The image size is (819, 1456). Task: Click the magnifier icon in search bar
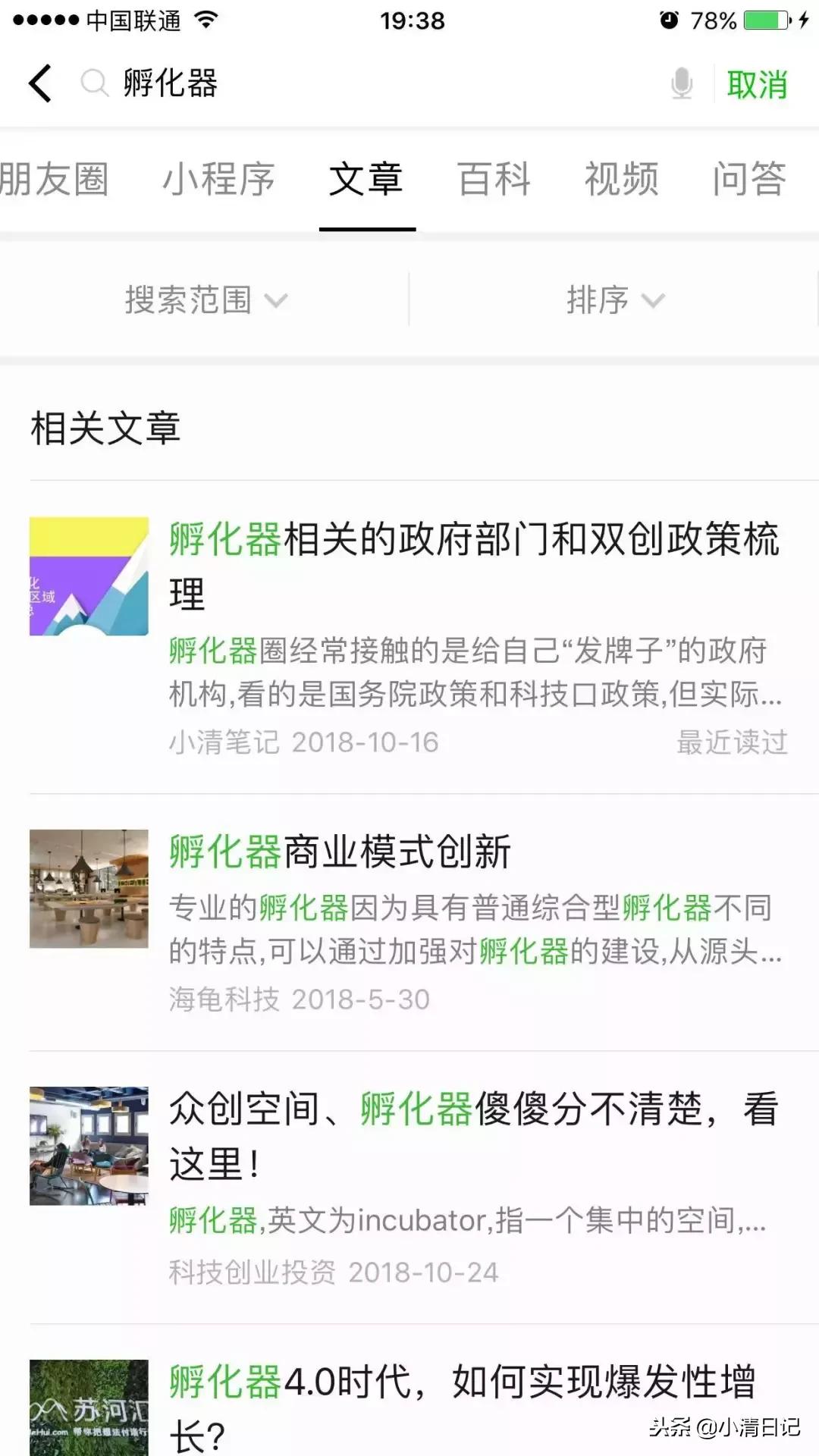tap(94, 83)
